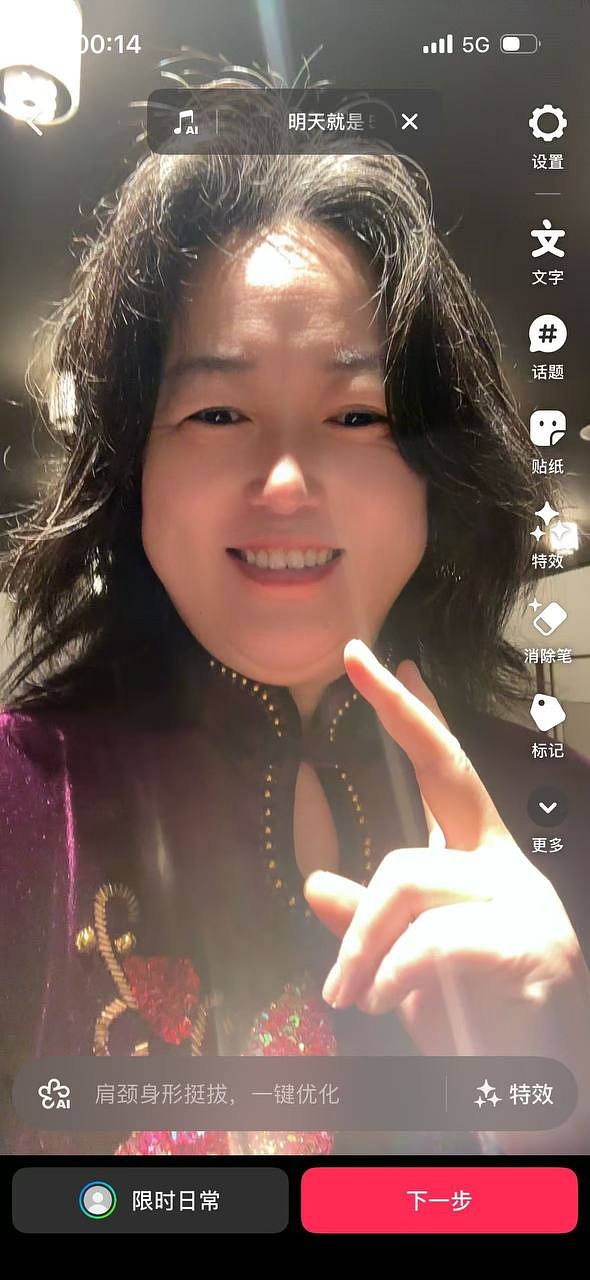The width and height of the screenshot is (590, 1280).
Task: Open the 标记 tag tool
Action: [x=547, y=726]
